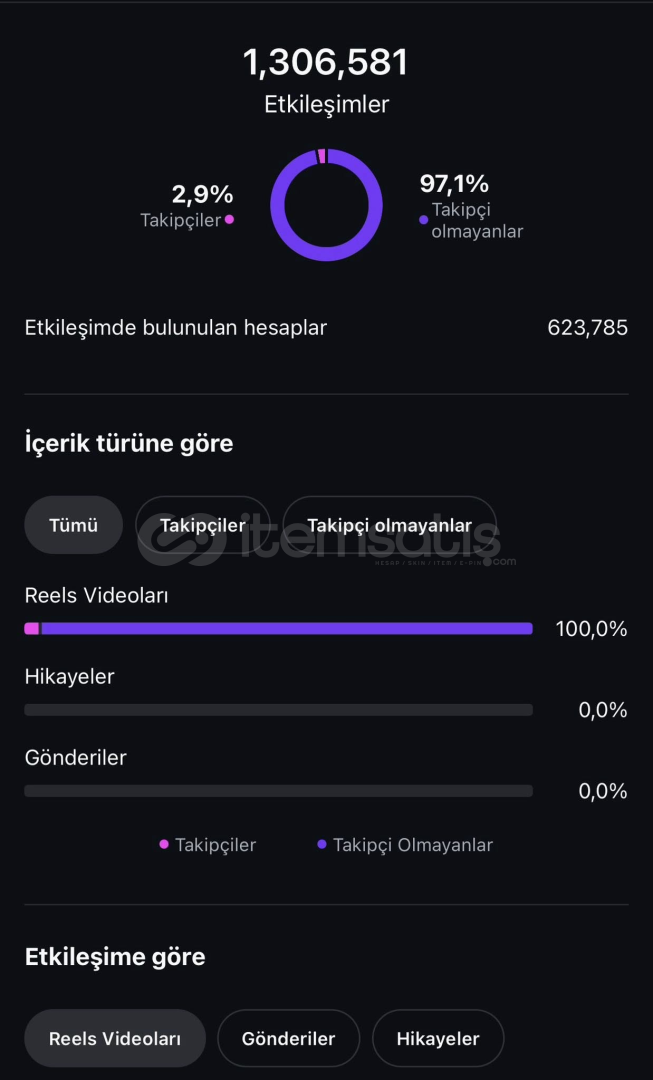Switch to the Takipçiler filter chip
The height and width of the screenshot is (1080, 653).
(203, 525)
